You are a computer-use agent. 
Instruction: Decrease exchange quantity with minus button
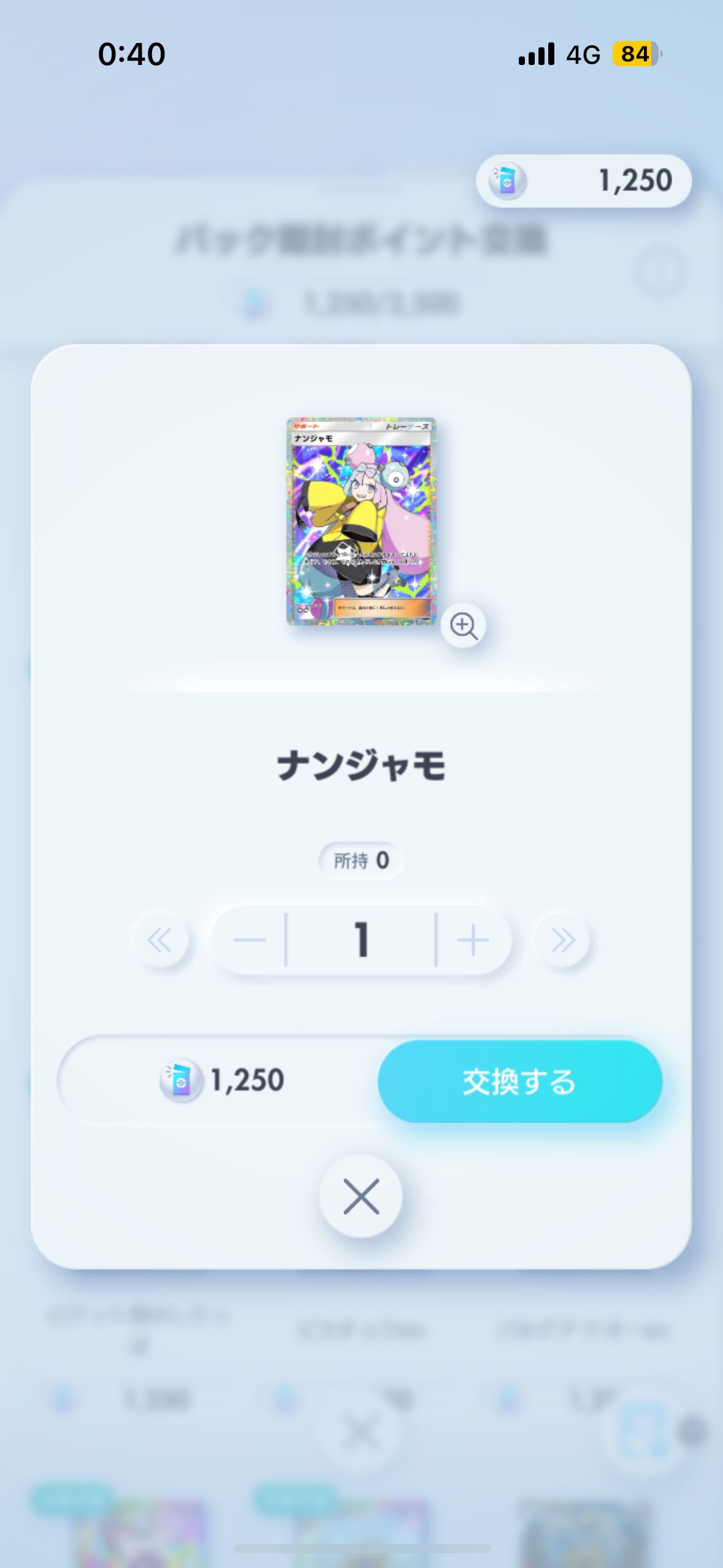(x=250, y=940)
